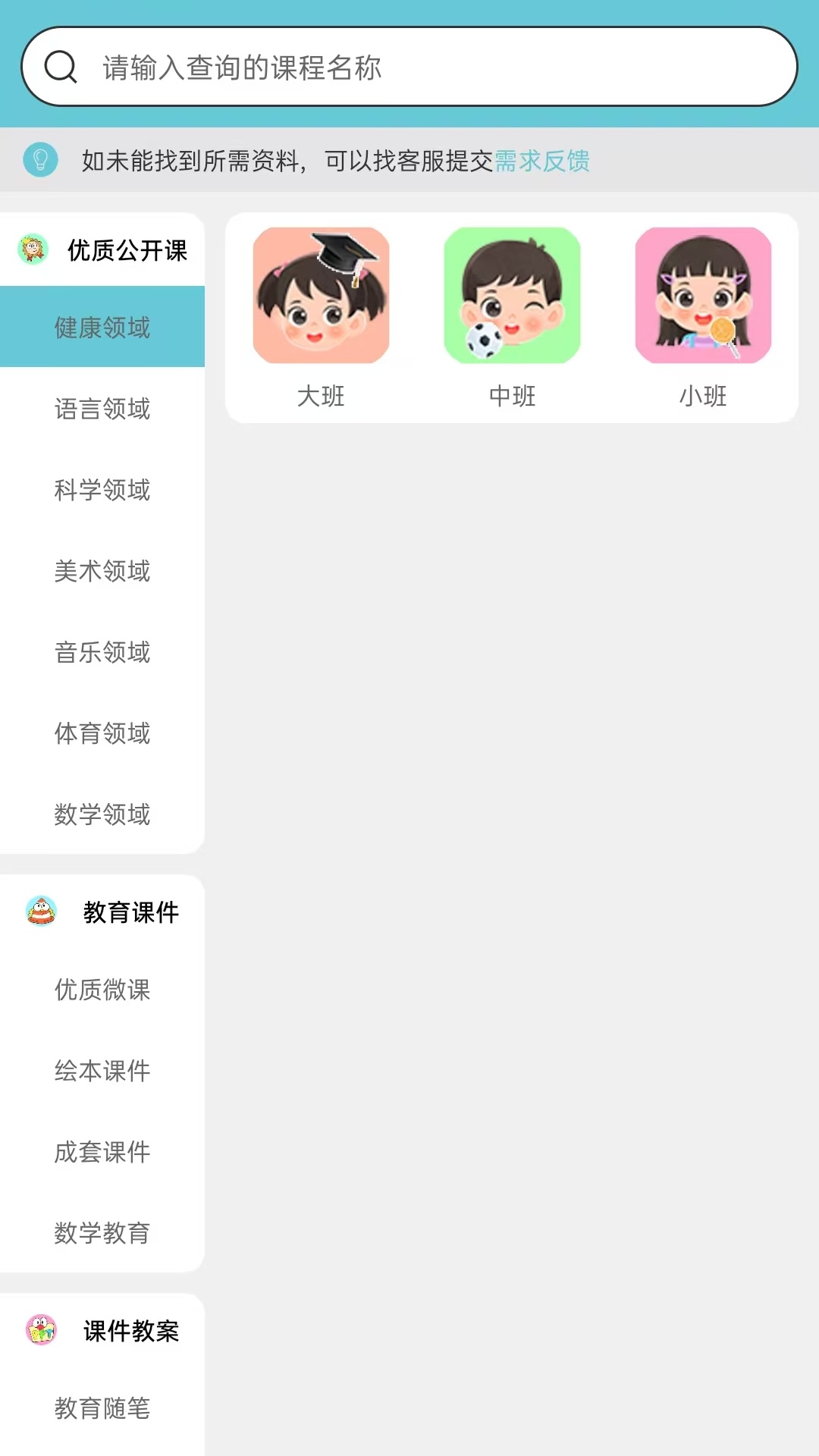Screen dimensions: 819x1456
Task: Open 教育随笔 under 课件教案
Action: click(102, 1409)
